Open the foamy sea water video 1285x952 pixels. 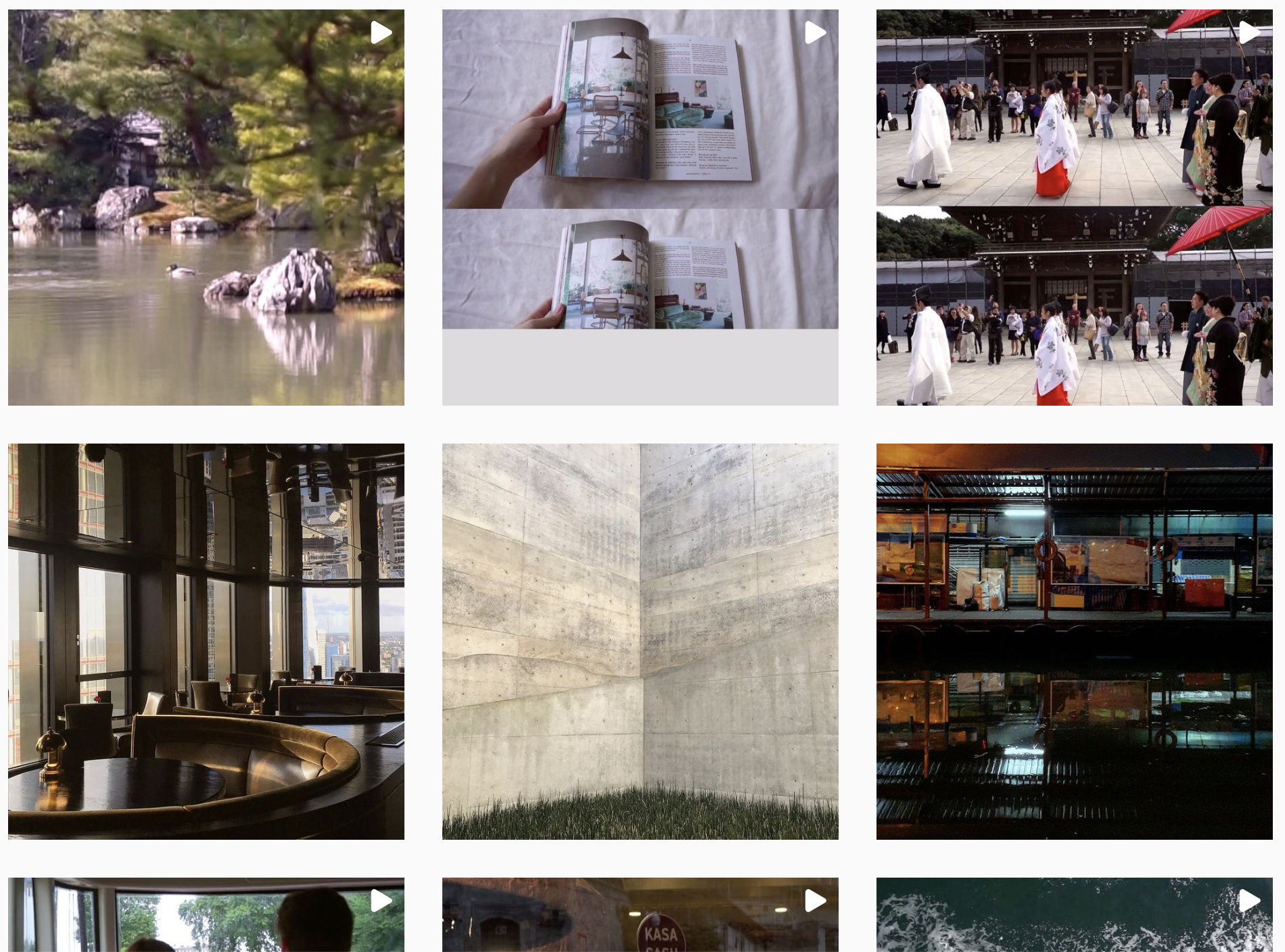pyautogui.click(x=1074, y=915)
